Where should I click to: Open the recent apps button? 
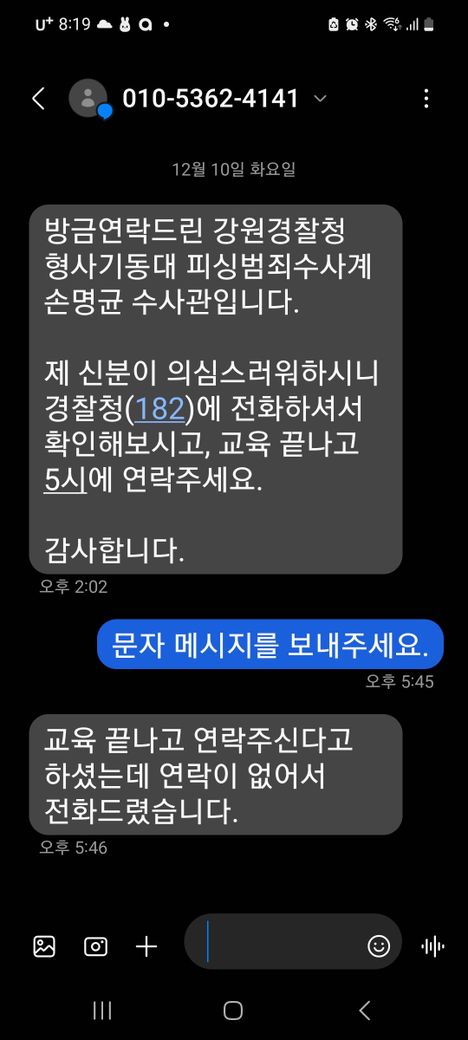[102, 1010]
